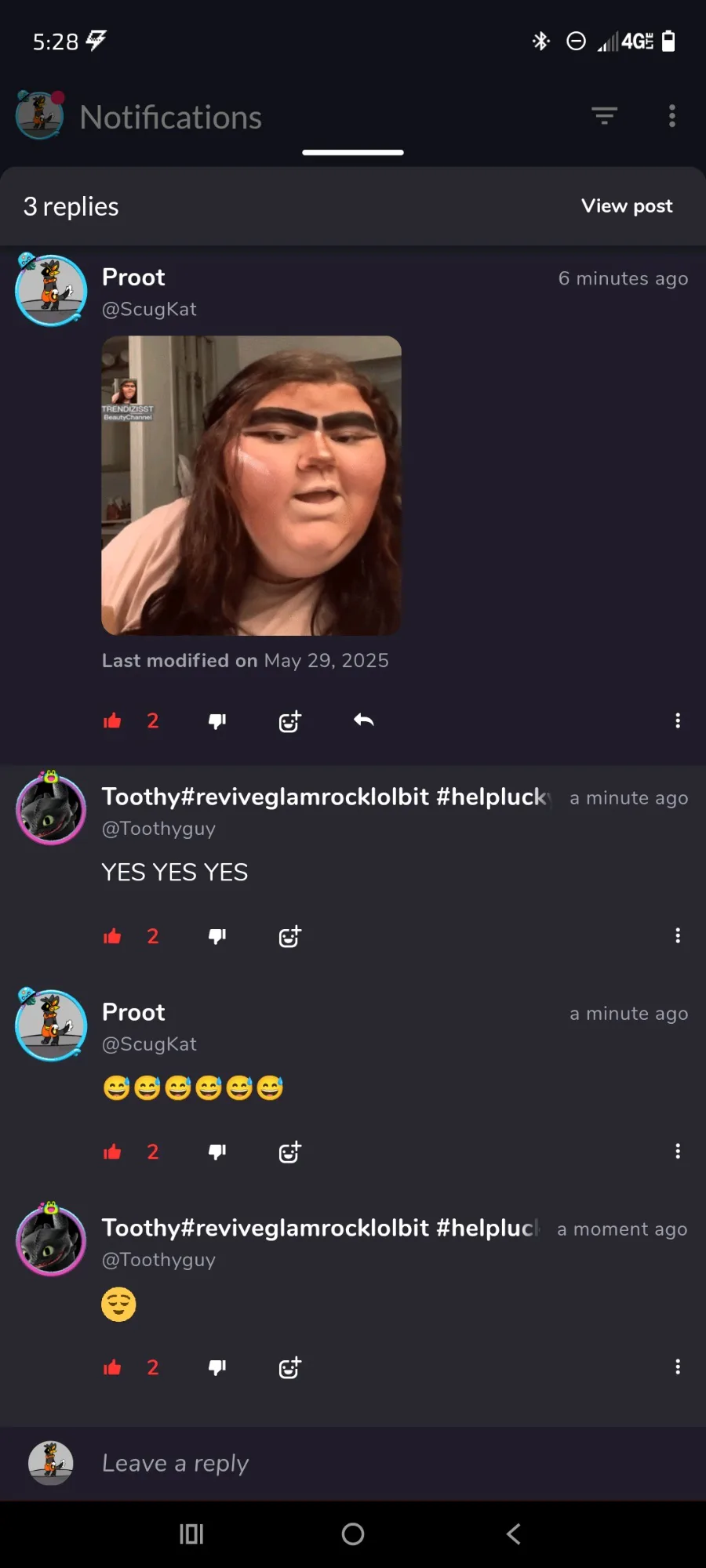Open the overflow menu in the Notifications header
This screenshot has height=1568, width=706.
pyautogui.click(x=672, y=116)
